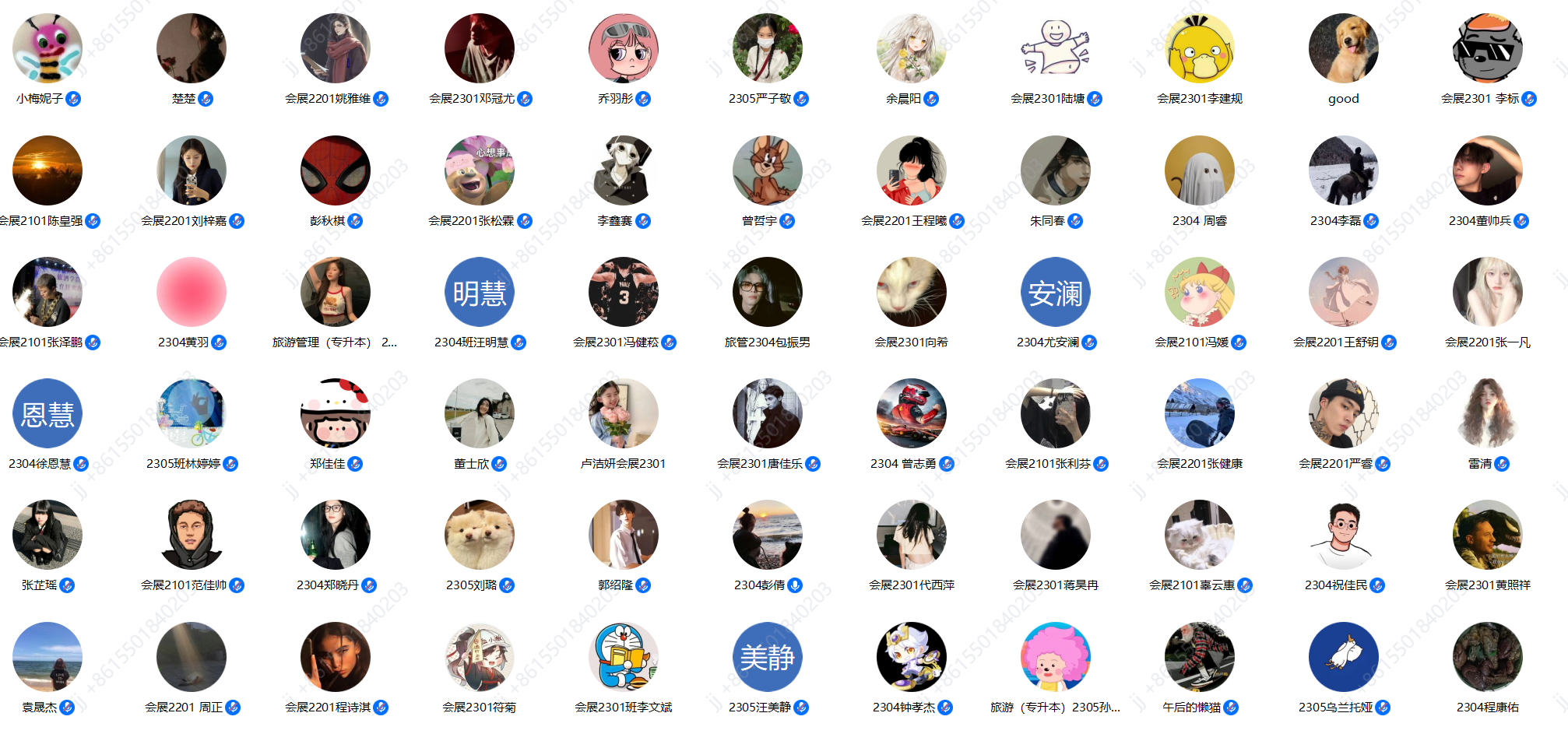
Task: Tap 2305汪美静's avatar
Action: 768,657
